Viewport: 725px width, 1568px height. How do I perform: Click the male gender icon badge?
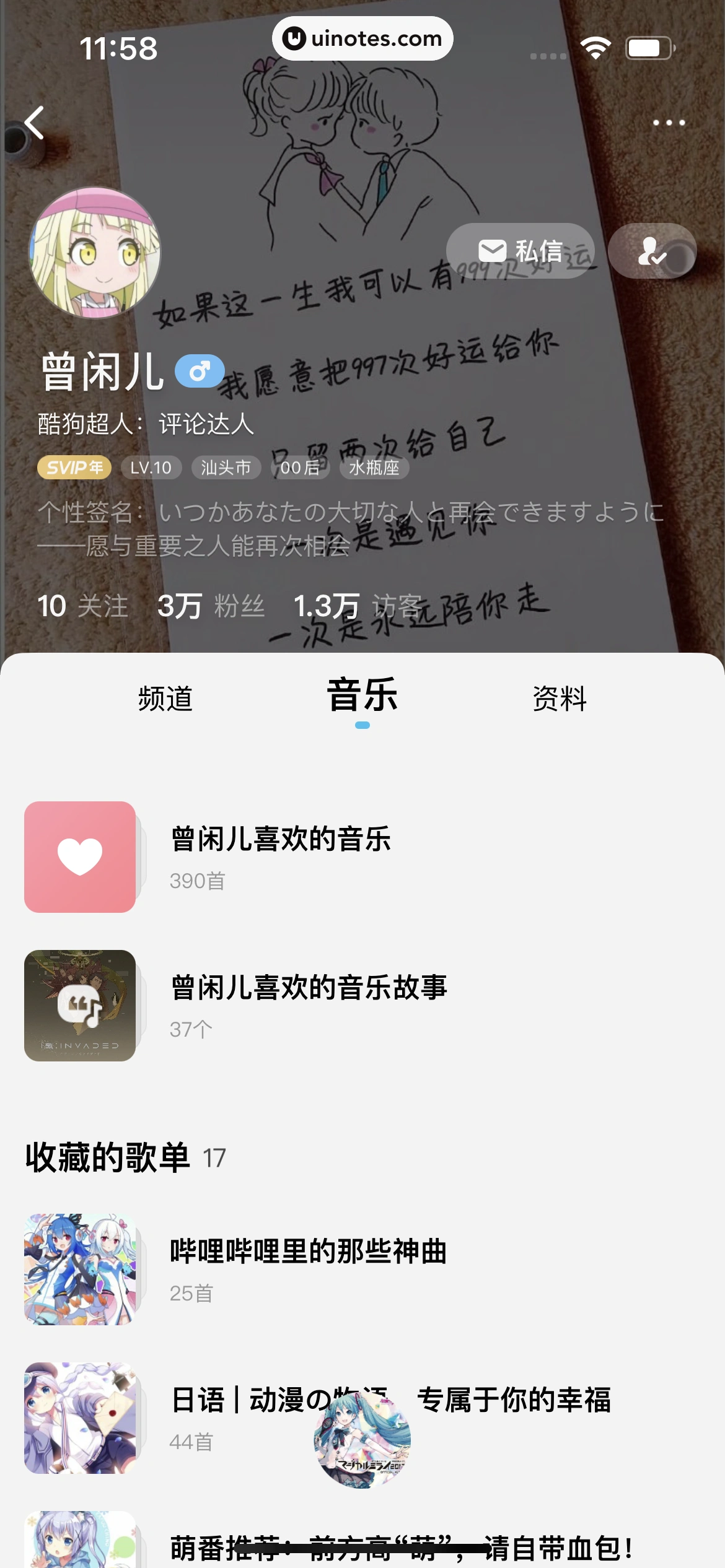[x=200, y=370]
